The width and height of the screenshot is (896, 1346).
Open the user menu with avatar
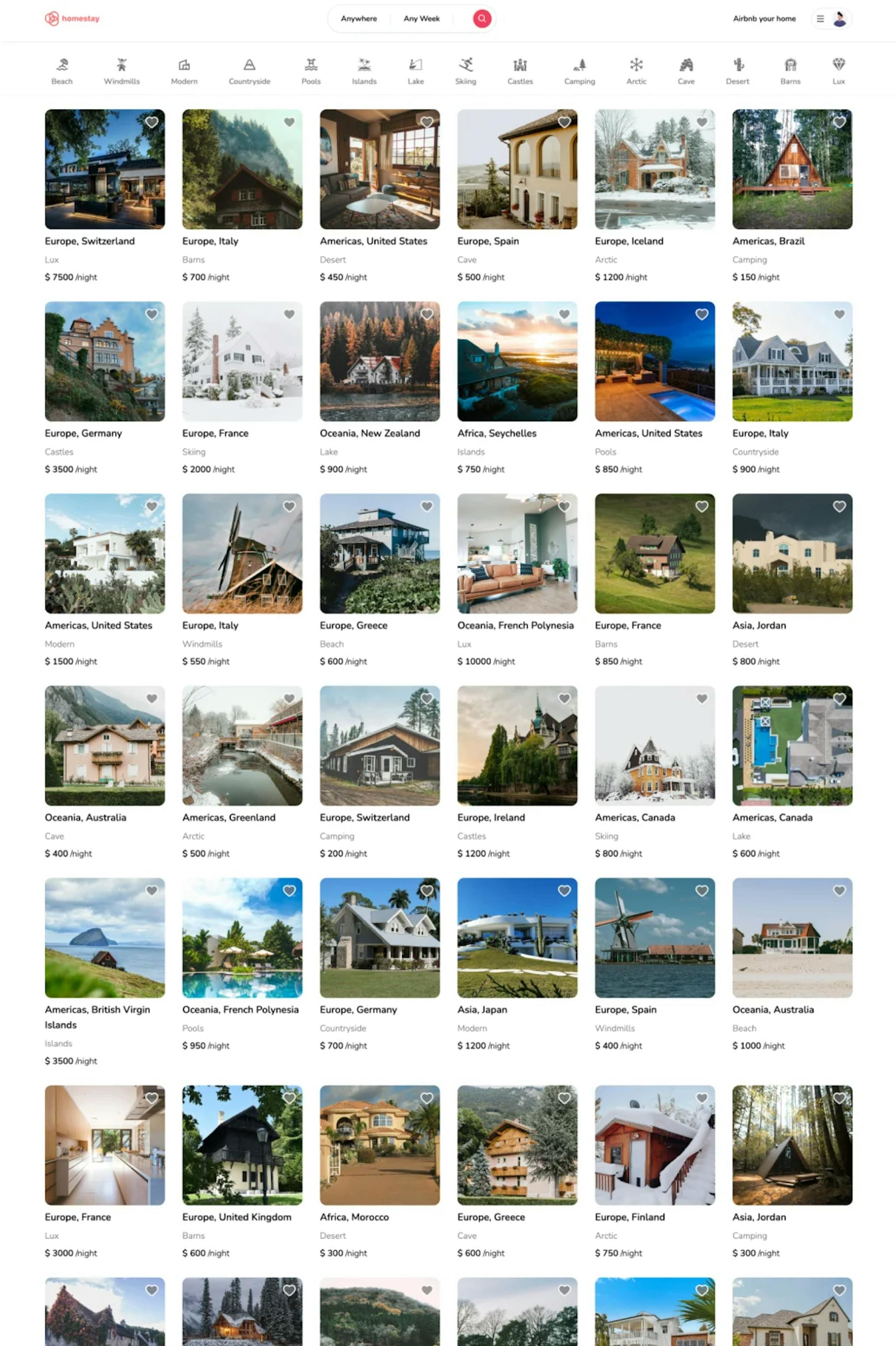(x=831, y=18)
